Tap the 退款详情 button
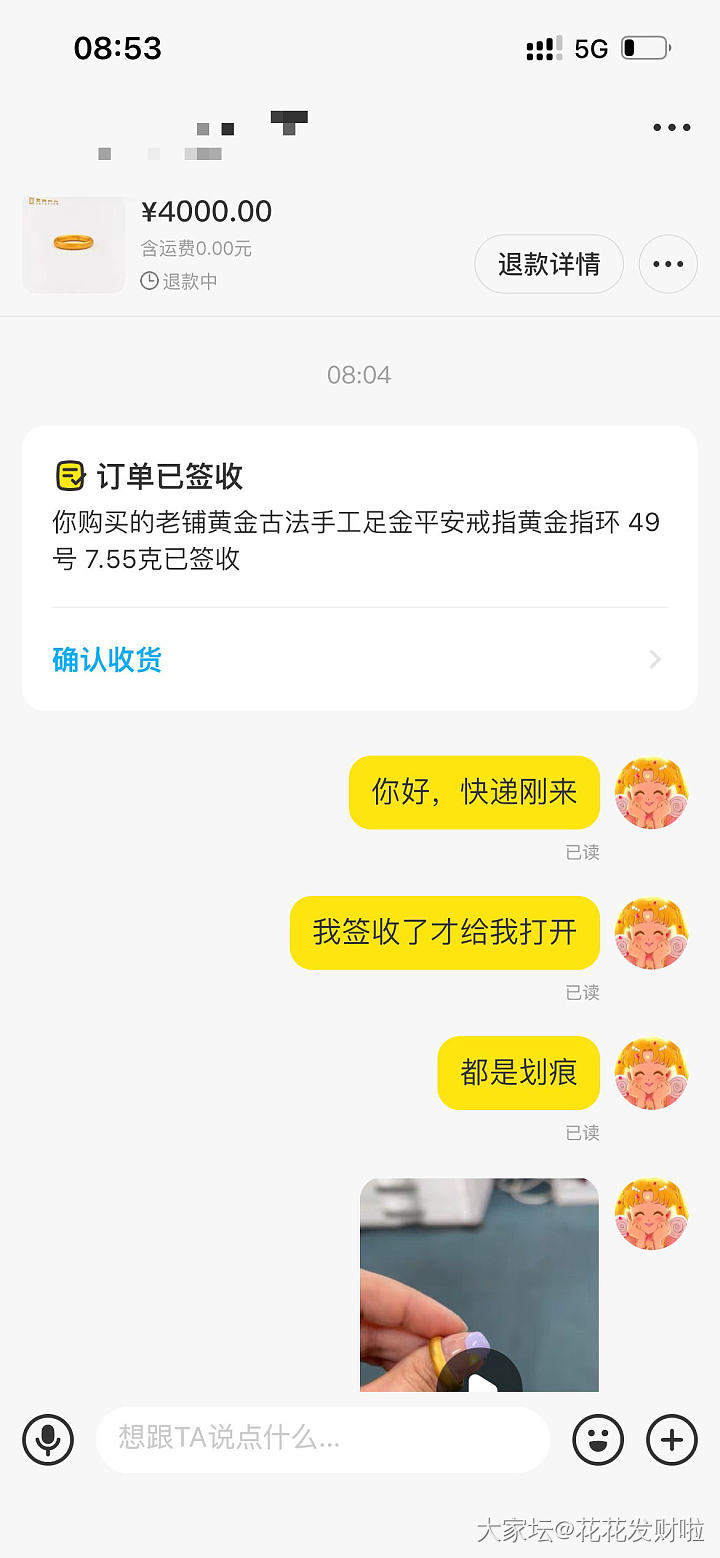This screenshot has width=720, height=1558. pos(549,264)
